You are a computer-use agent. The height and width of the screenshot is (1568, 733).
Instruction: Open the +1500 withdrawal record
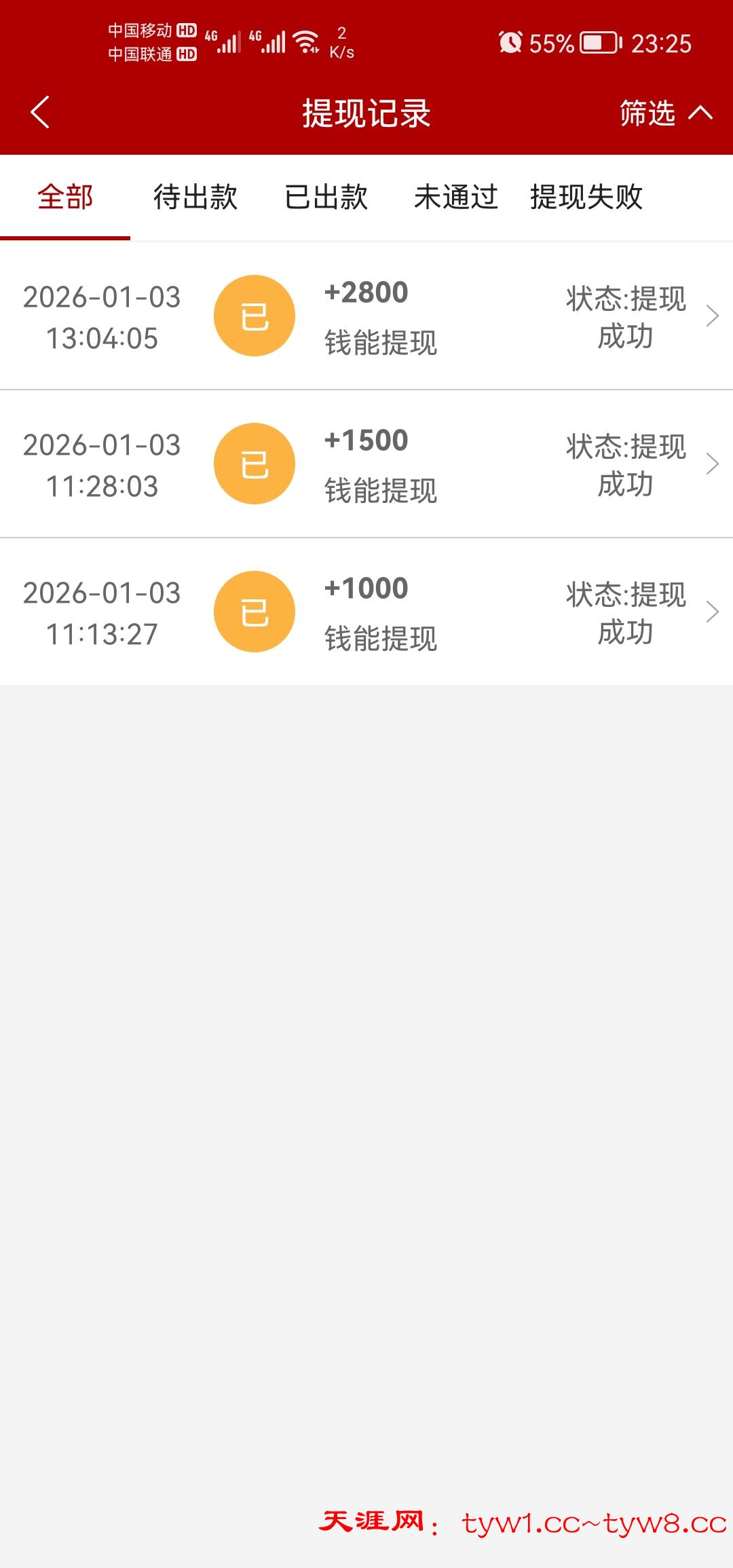(x=366, y=464)
